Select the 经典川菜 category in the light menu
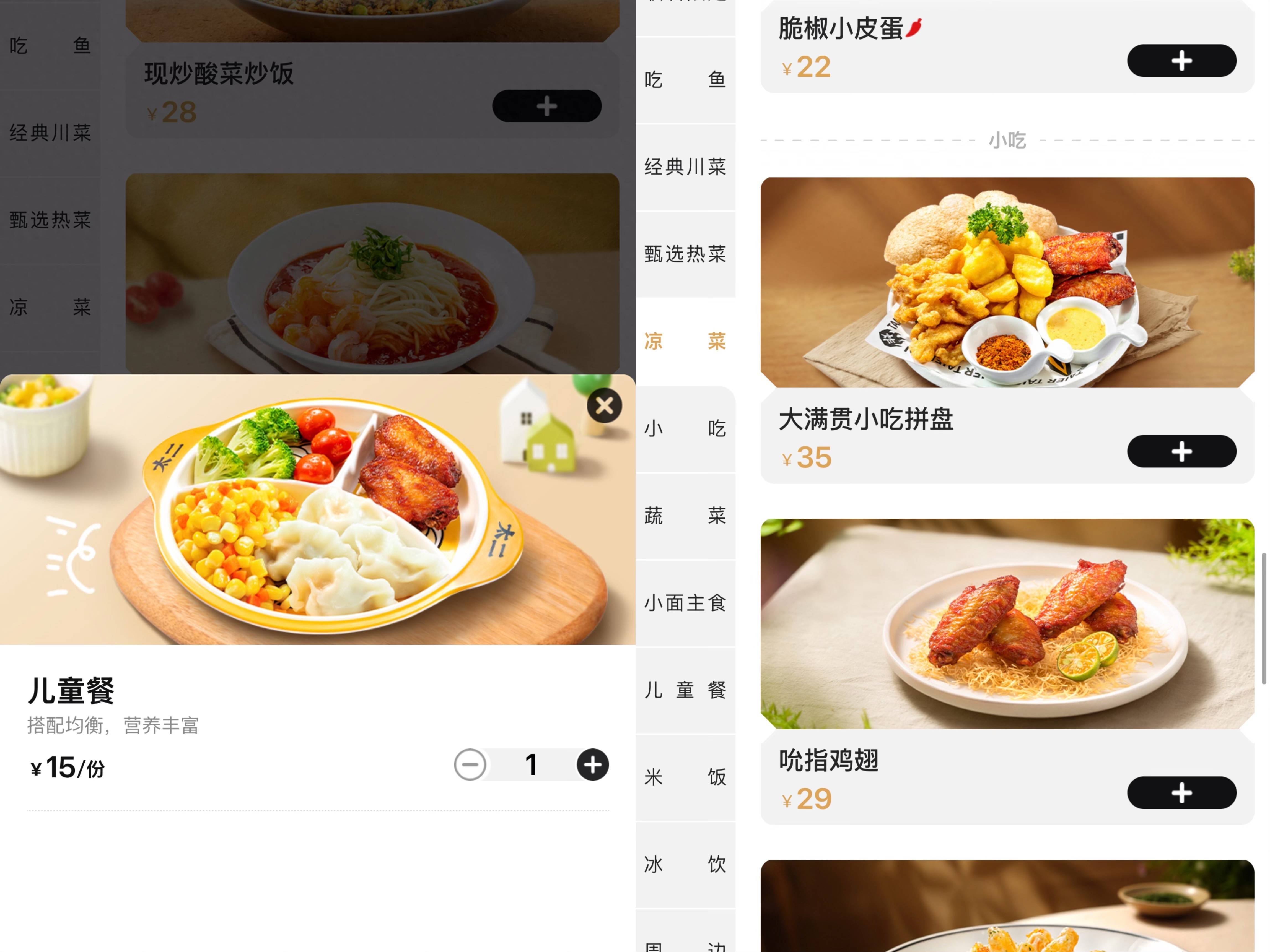1270x952 pixels. coord(685,167)
